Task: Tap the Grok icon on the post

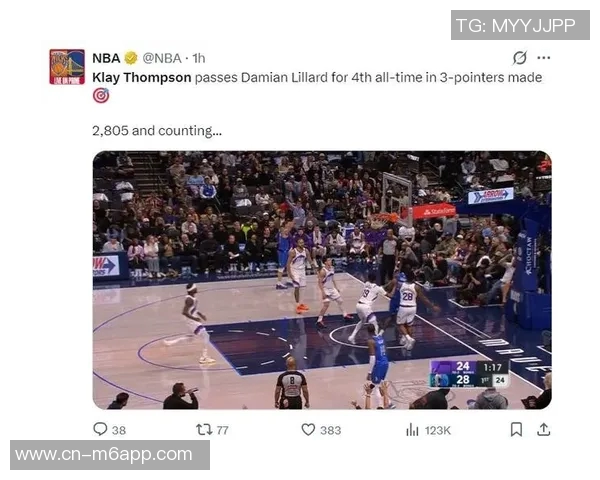Action: pos(519,58)
